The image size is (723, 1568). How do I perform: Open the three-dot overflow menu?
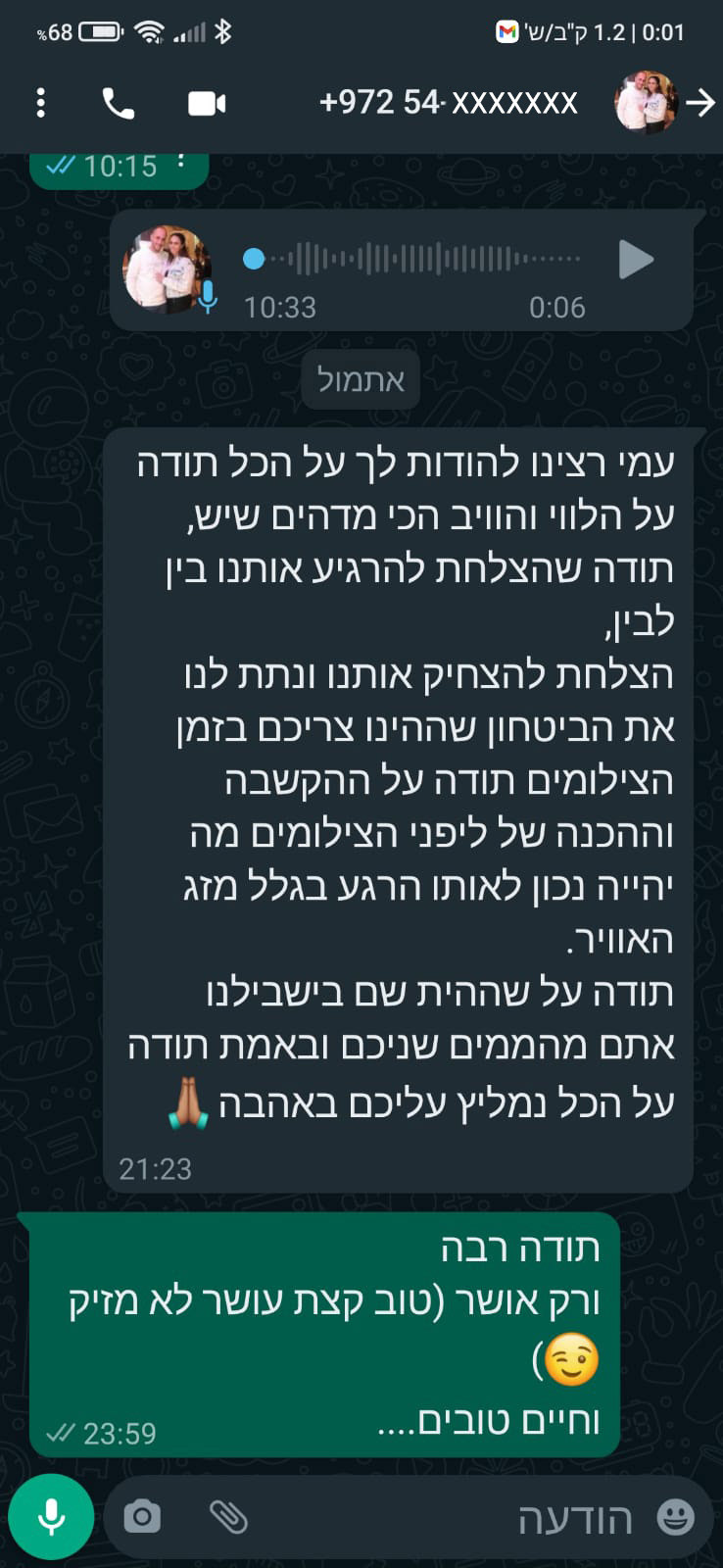point(40,103)
